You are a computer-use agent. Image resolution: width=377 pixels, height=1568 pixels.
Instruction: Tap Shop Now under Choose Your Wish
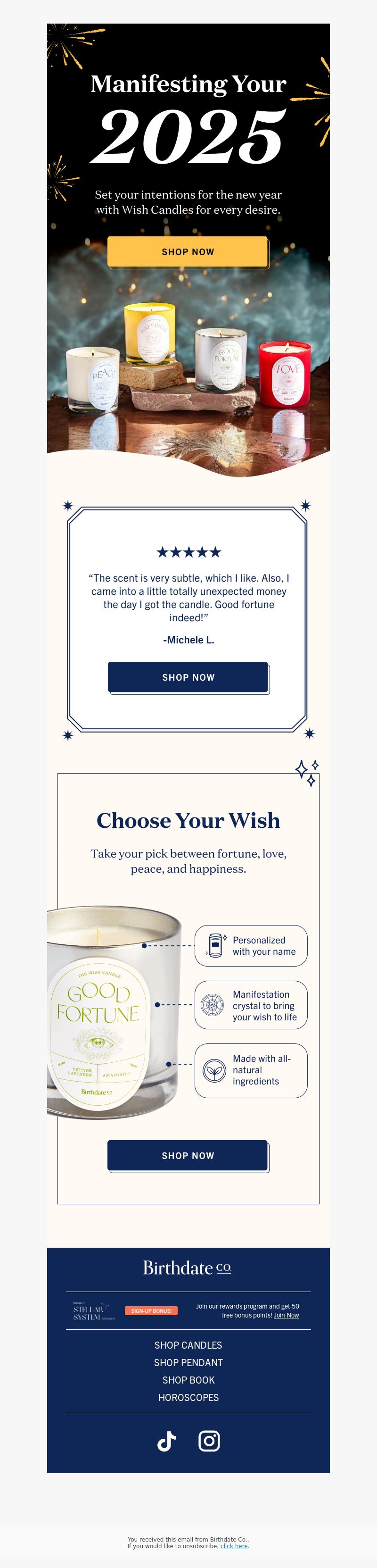[188, 1155]
